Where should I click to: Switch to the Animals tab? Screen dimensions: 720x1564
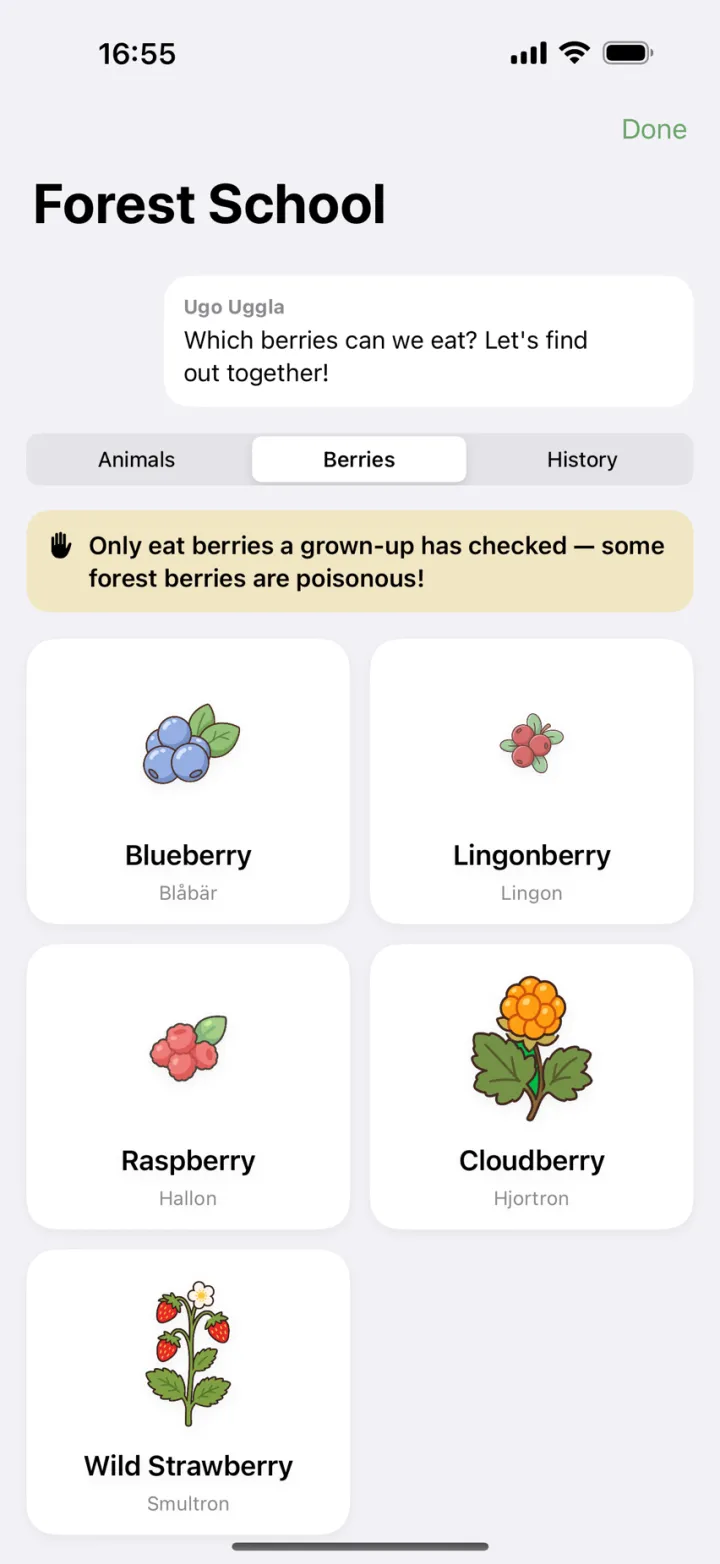(137, 459)
